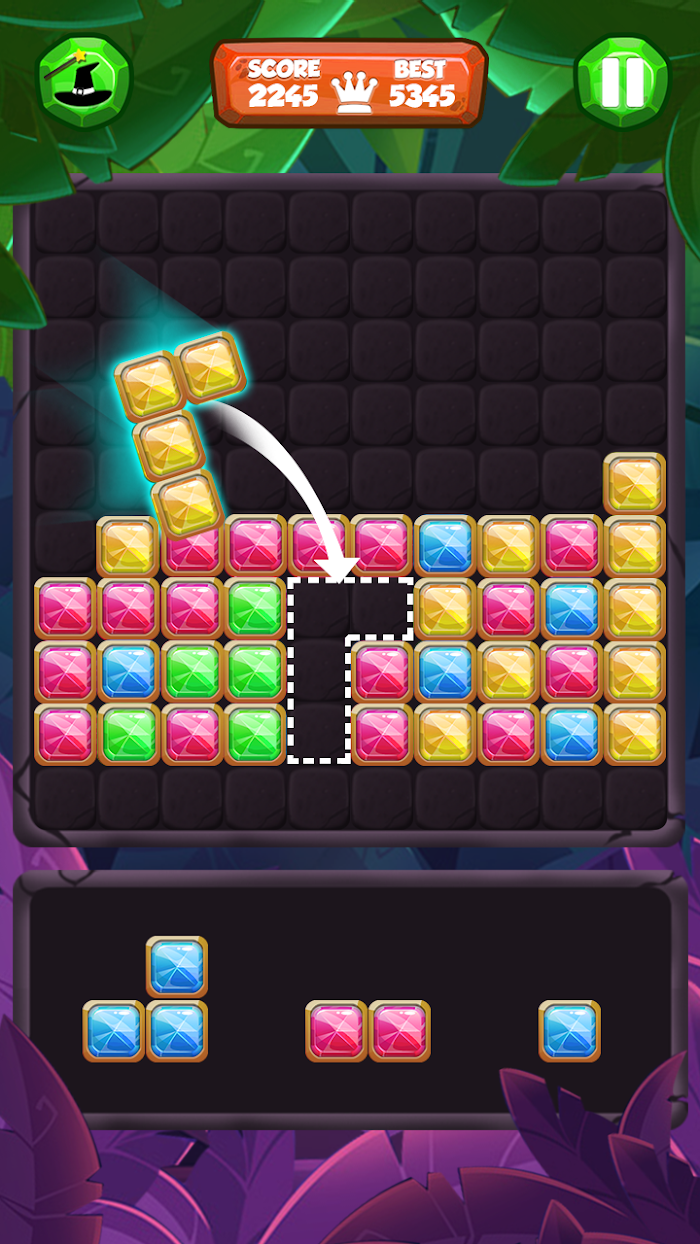Screen dimensions: 700x1244
Task: Open the witch hat magic tool
Action: tap(77, 83)
